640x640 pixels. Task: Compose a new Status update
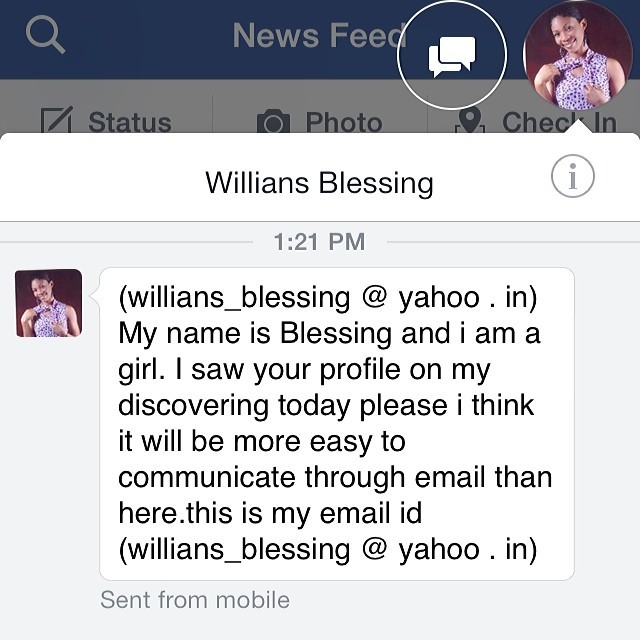click(x=107, y=122)
